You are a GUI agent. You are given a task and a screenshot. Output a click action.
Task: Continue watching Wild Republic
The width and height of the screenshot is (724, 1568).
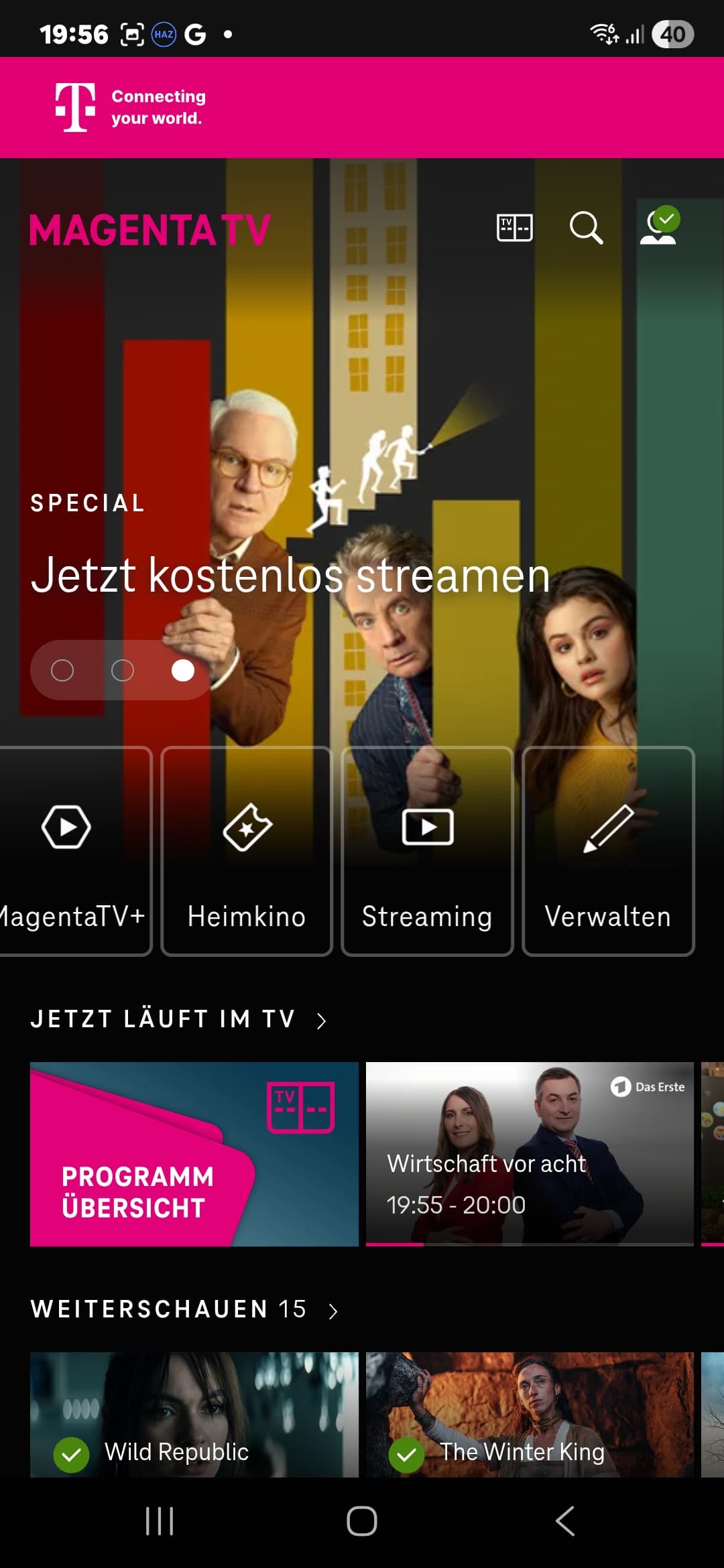(x=194, y=1414)
